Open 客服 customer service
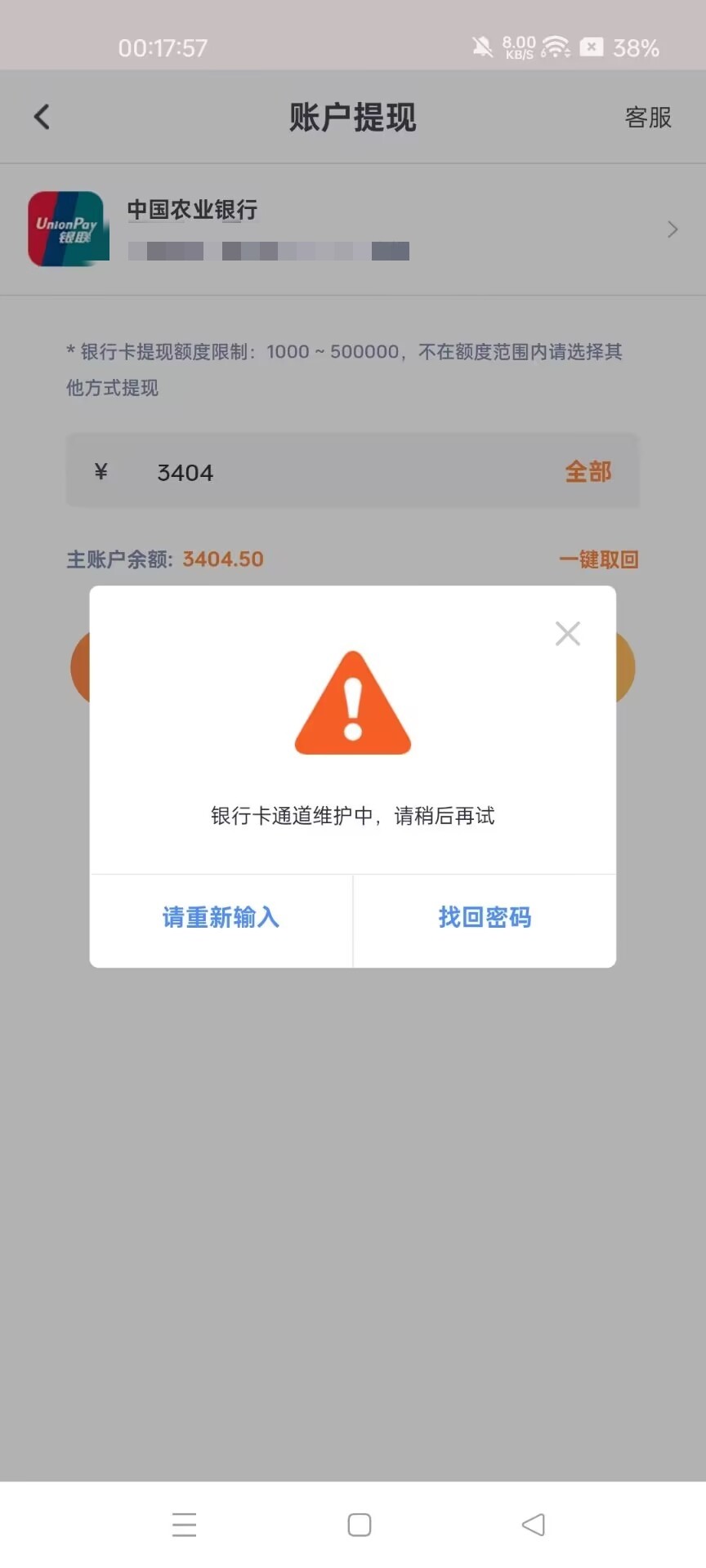This screenshot has height=1568, width=706. click(x=647, y=118)
